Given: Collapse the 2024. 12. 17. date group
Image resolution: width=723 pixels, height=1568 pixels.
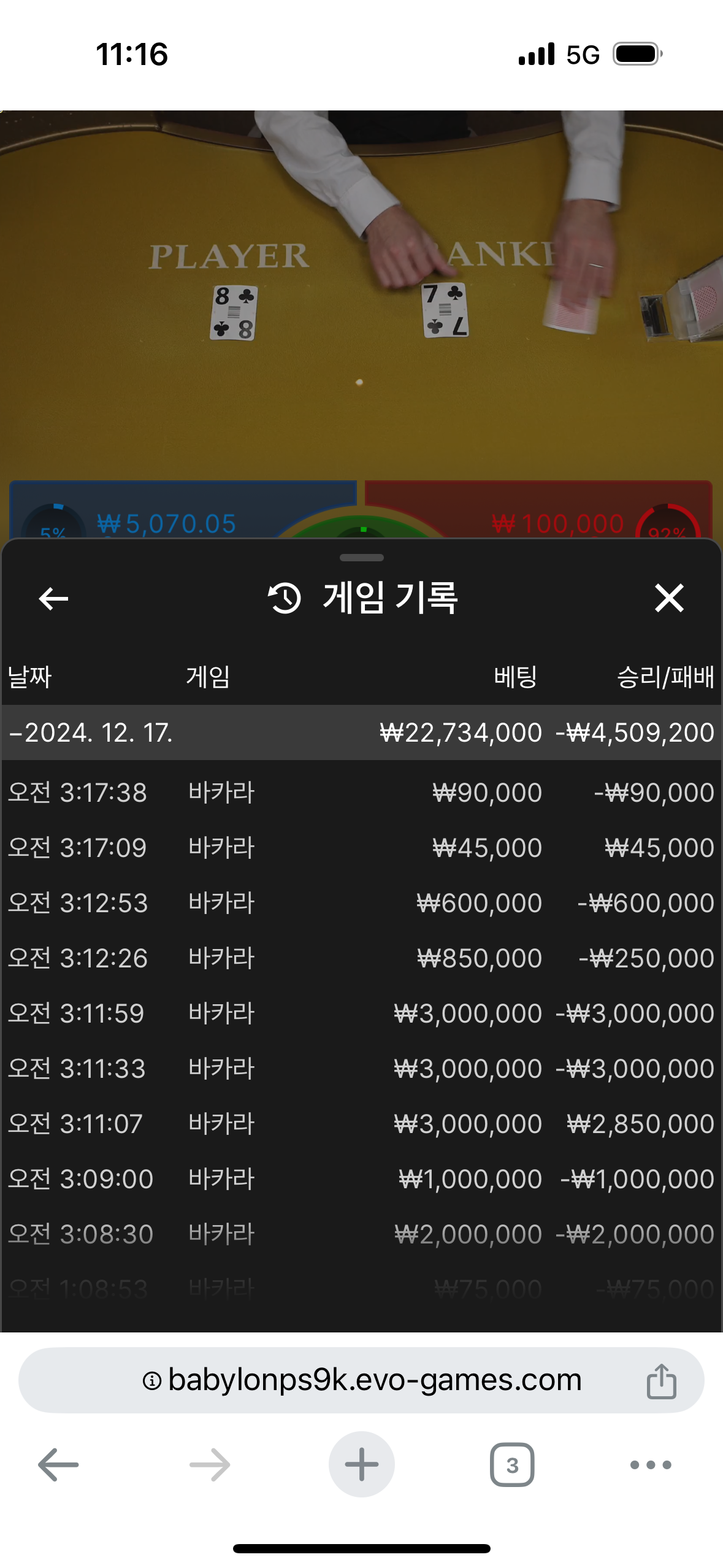Looking at the screenshot, I should click(92, 732).
